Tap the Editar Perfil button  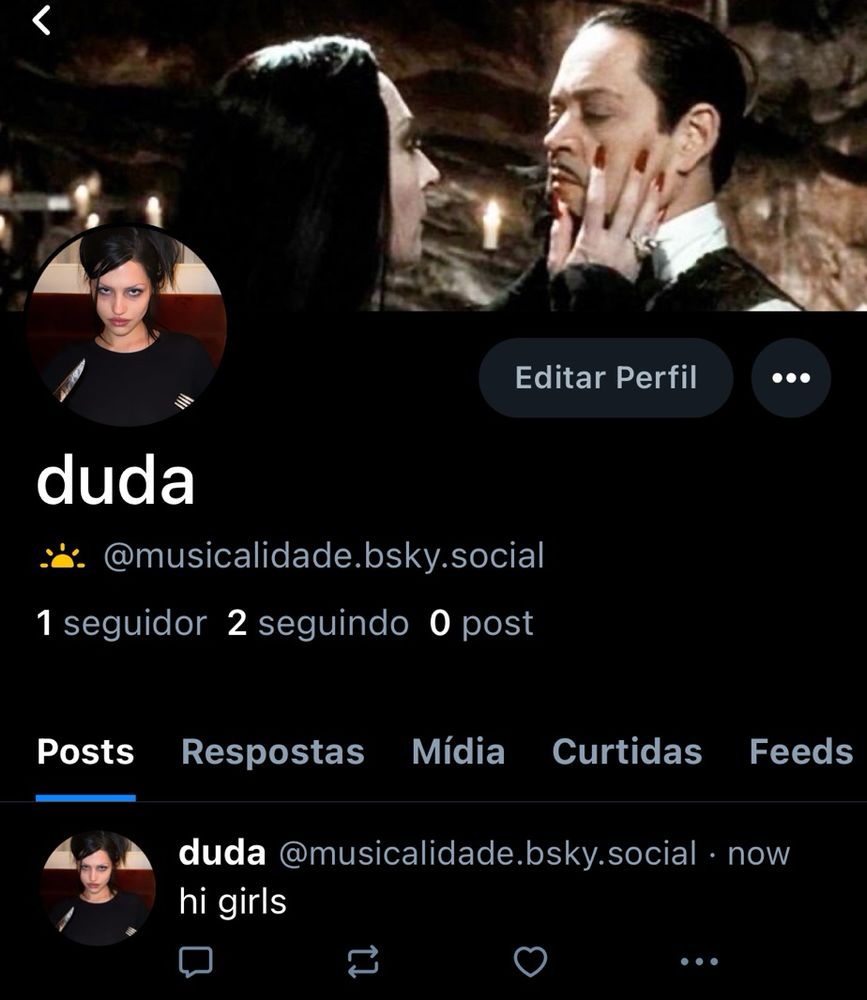point(605,378)
